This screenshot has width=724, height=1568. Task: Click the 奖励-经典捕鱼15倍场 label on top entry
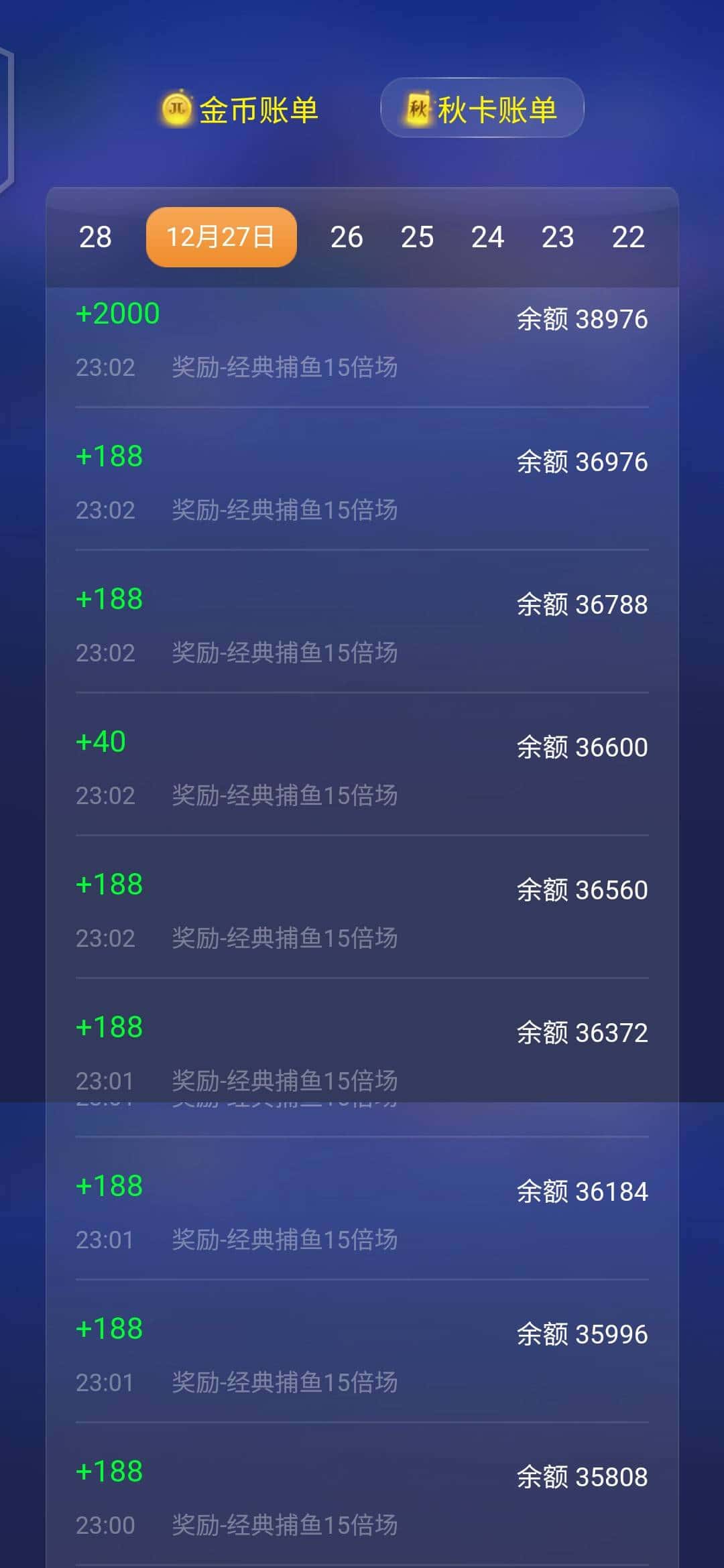(283, 367)
